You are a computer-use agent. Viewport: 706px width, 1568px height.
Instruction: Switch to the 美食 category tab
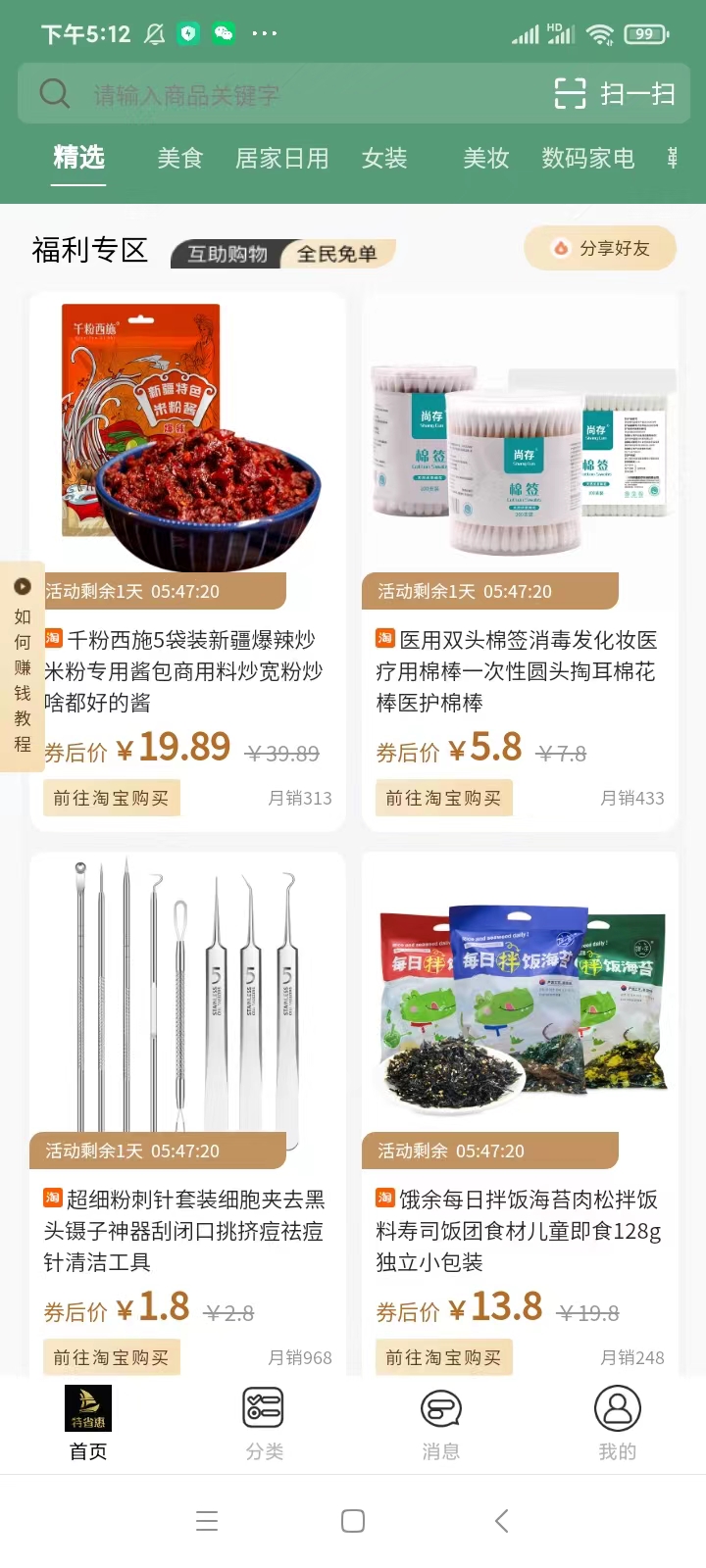click(180, 158)
